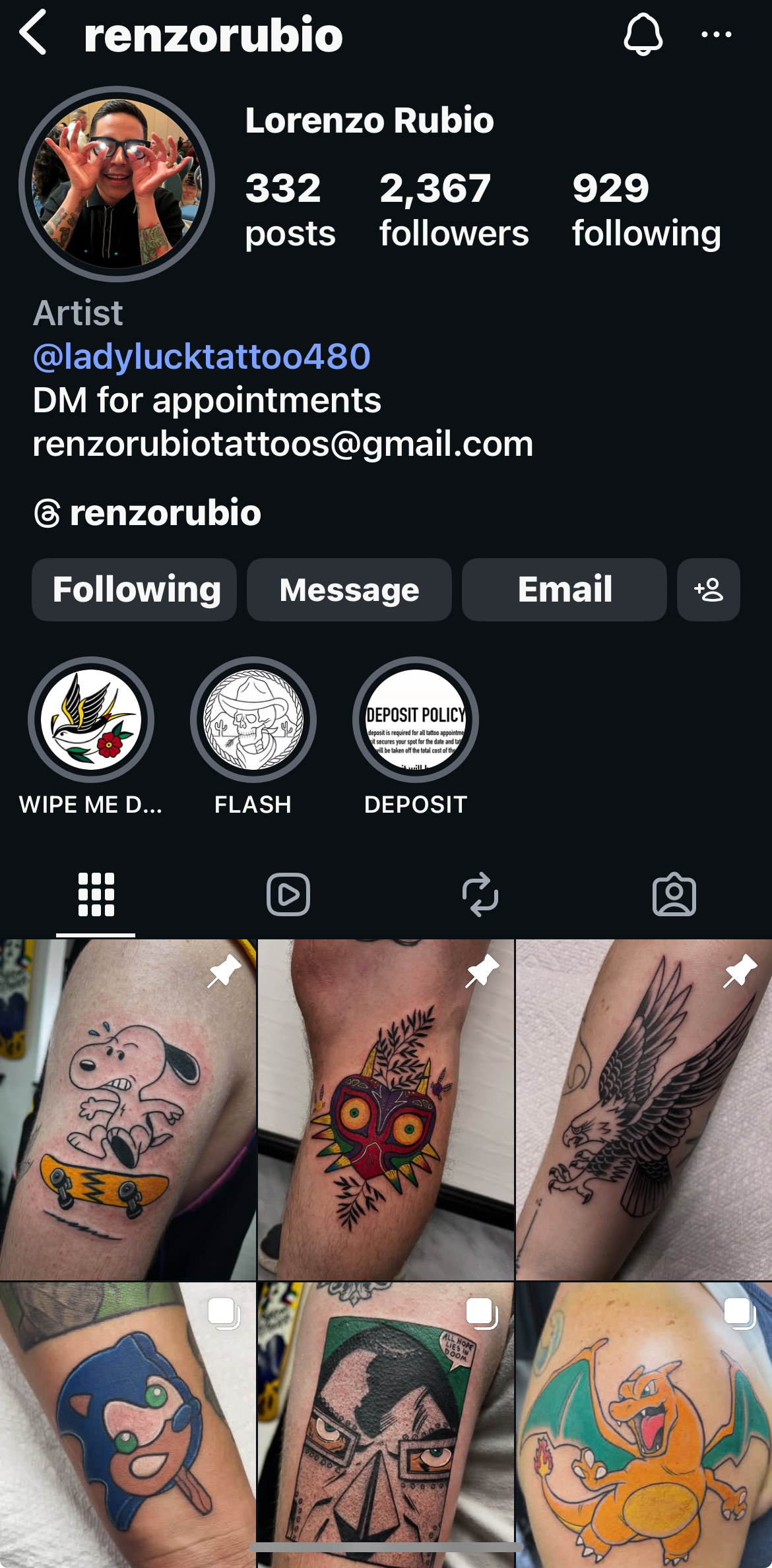The height and width of the screenshot is (1568, 772).
Task: Open the FLASH story highlight
Action: click(x=253, y=720)
